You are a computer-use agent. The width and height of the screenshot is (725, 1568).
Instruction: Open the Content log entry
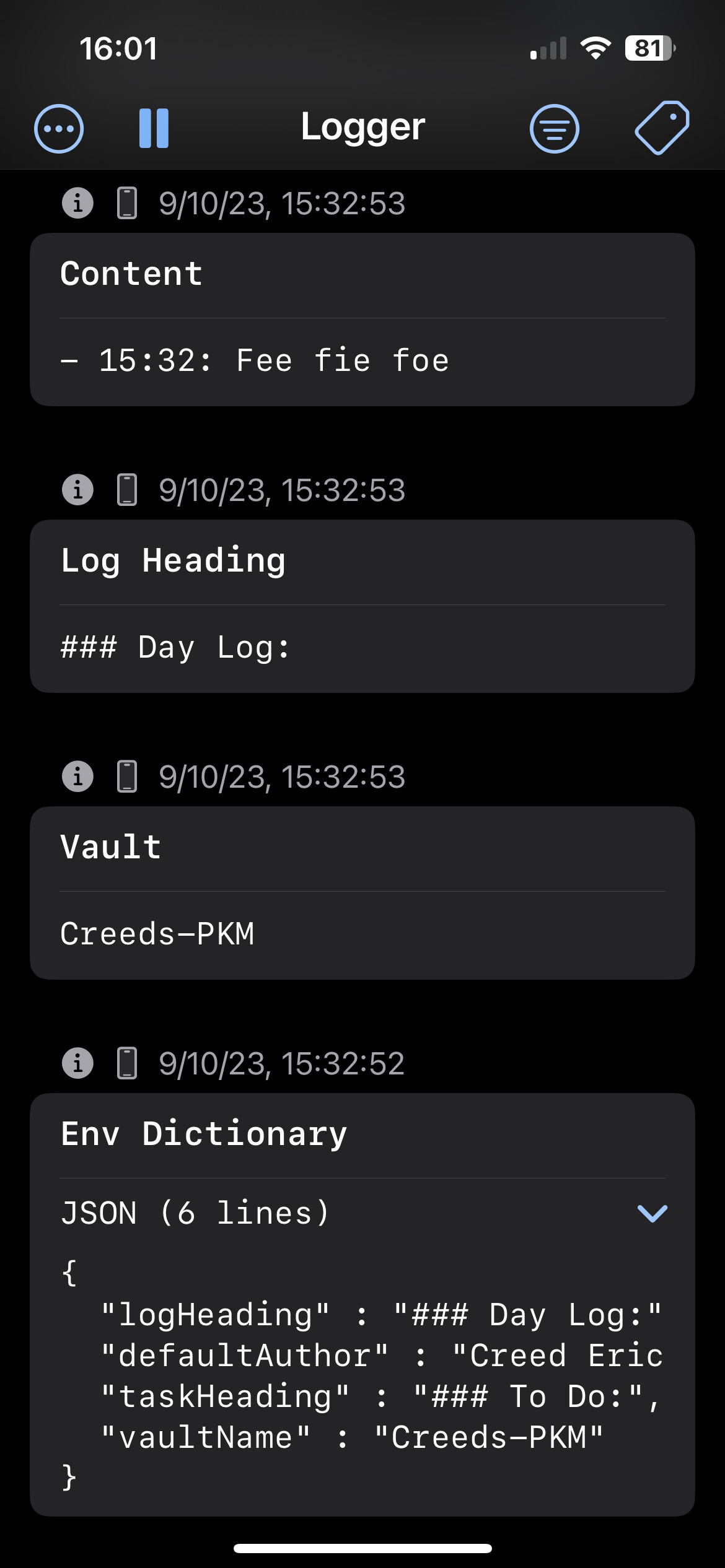point(362,320)
